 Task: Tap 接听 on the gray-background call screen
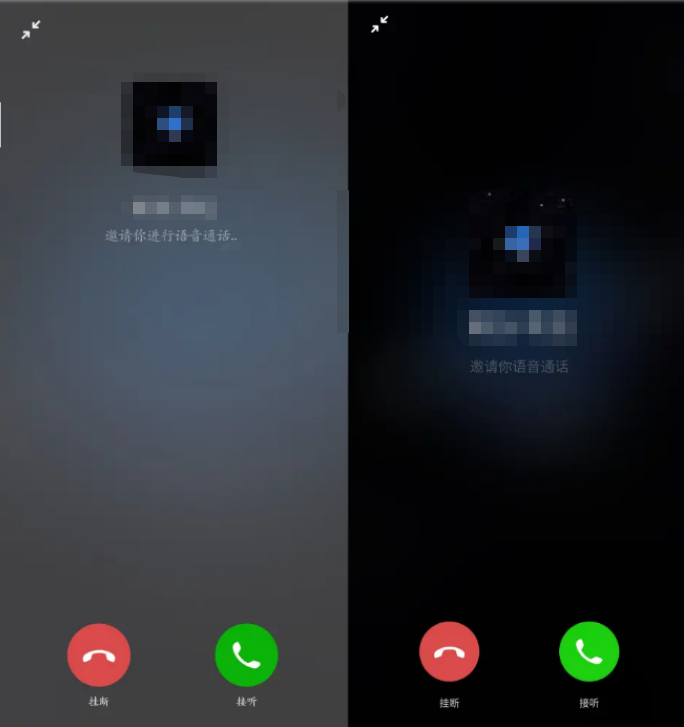pyautogui.click(x=246, y=655)
